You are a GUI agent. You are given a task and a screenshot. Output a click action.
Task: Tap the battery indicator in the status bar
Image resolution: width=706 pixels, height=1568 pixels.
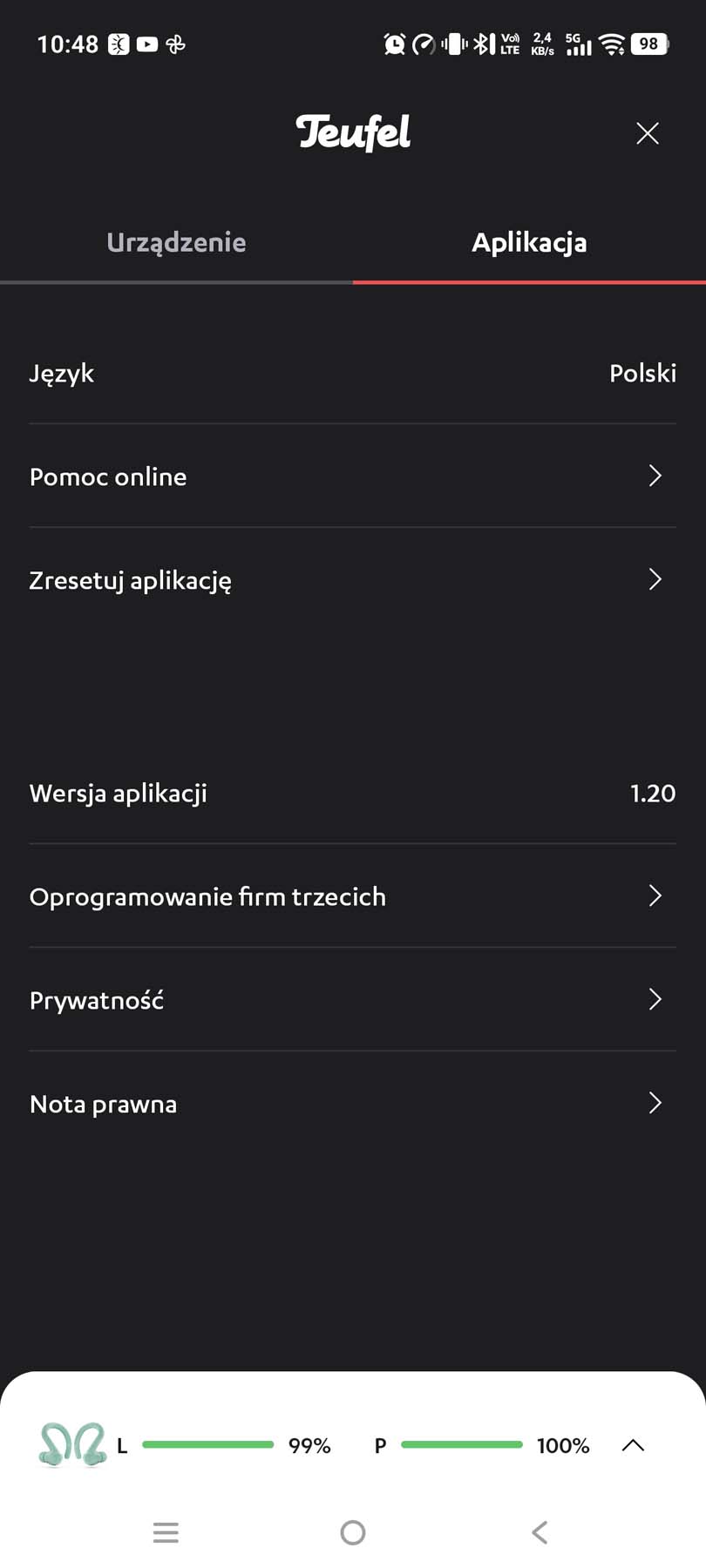pyautogui.click(x=648, y=44)
